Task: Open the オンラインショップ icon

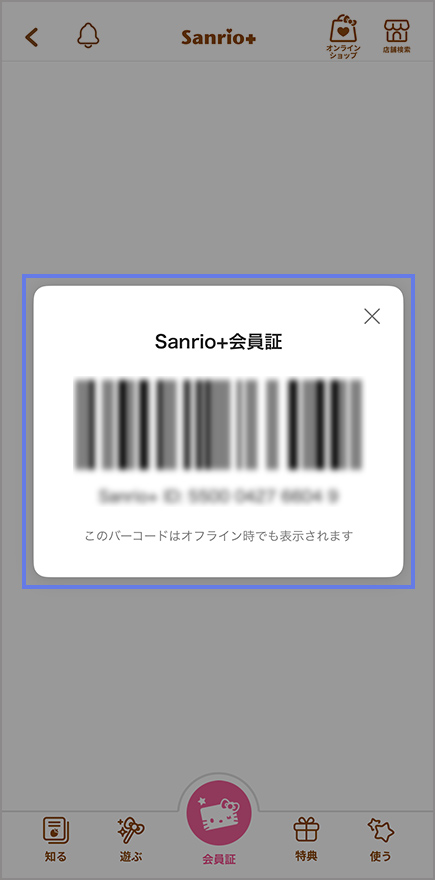Action: (x=343, y=36)
